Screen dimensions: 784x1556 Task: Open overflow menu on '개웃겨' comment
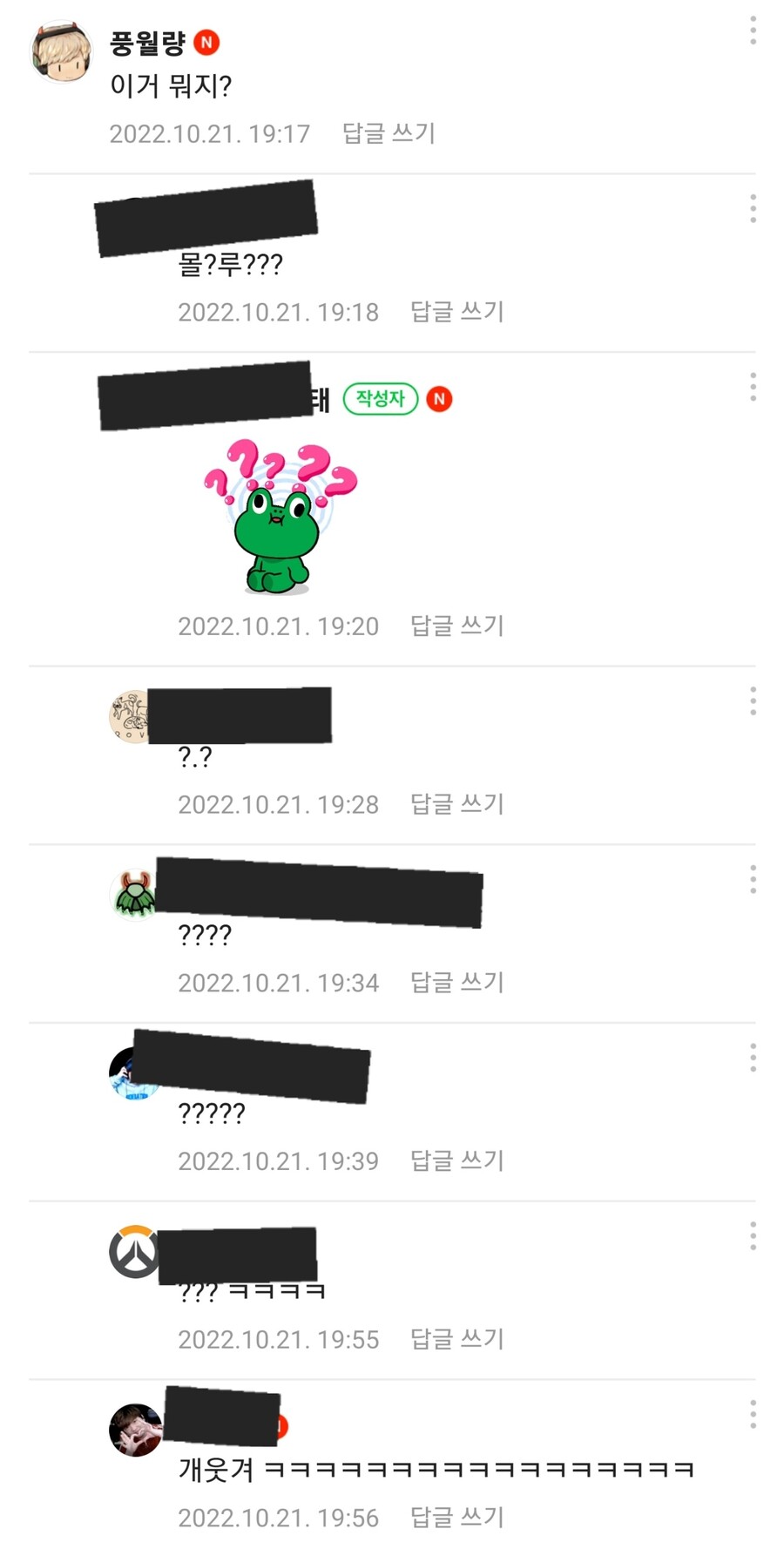753,1414
